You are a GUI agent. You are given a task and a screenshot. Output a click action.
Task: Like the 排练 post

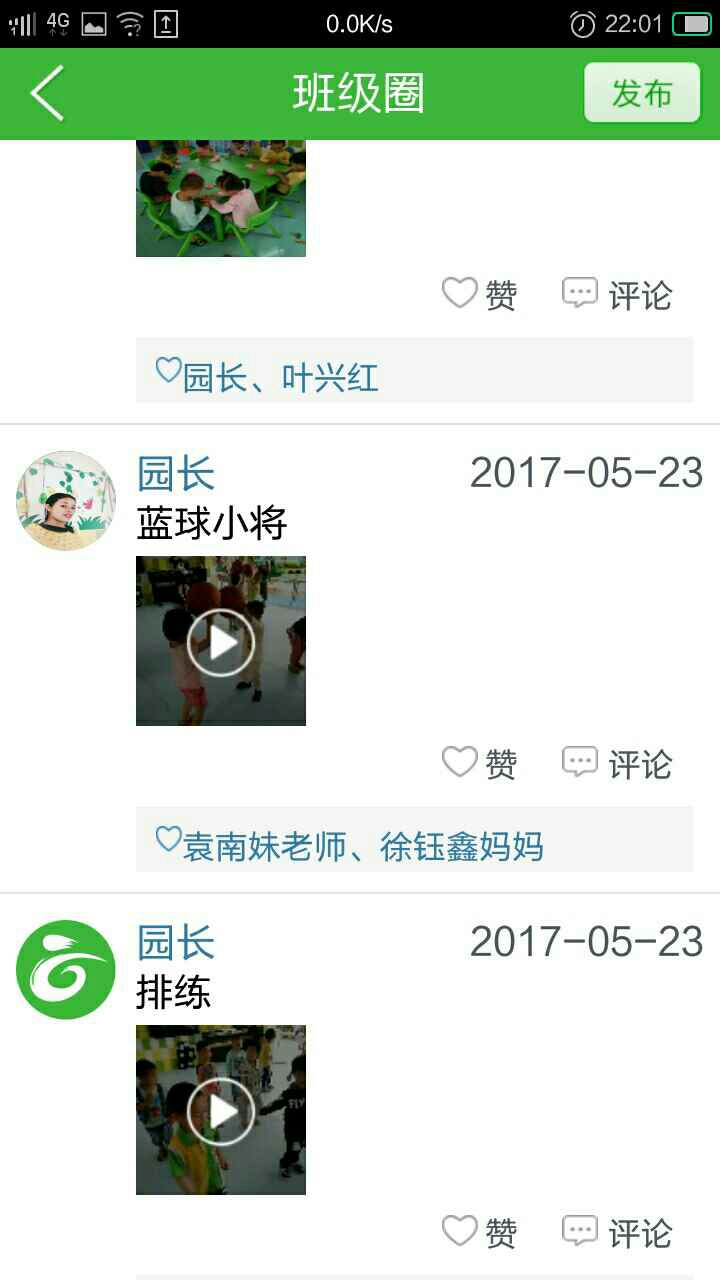pos(480,1232)
